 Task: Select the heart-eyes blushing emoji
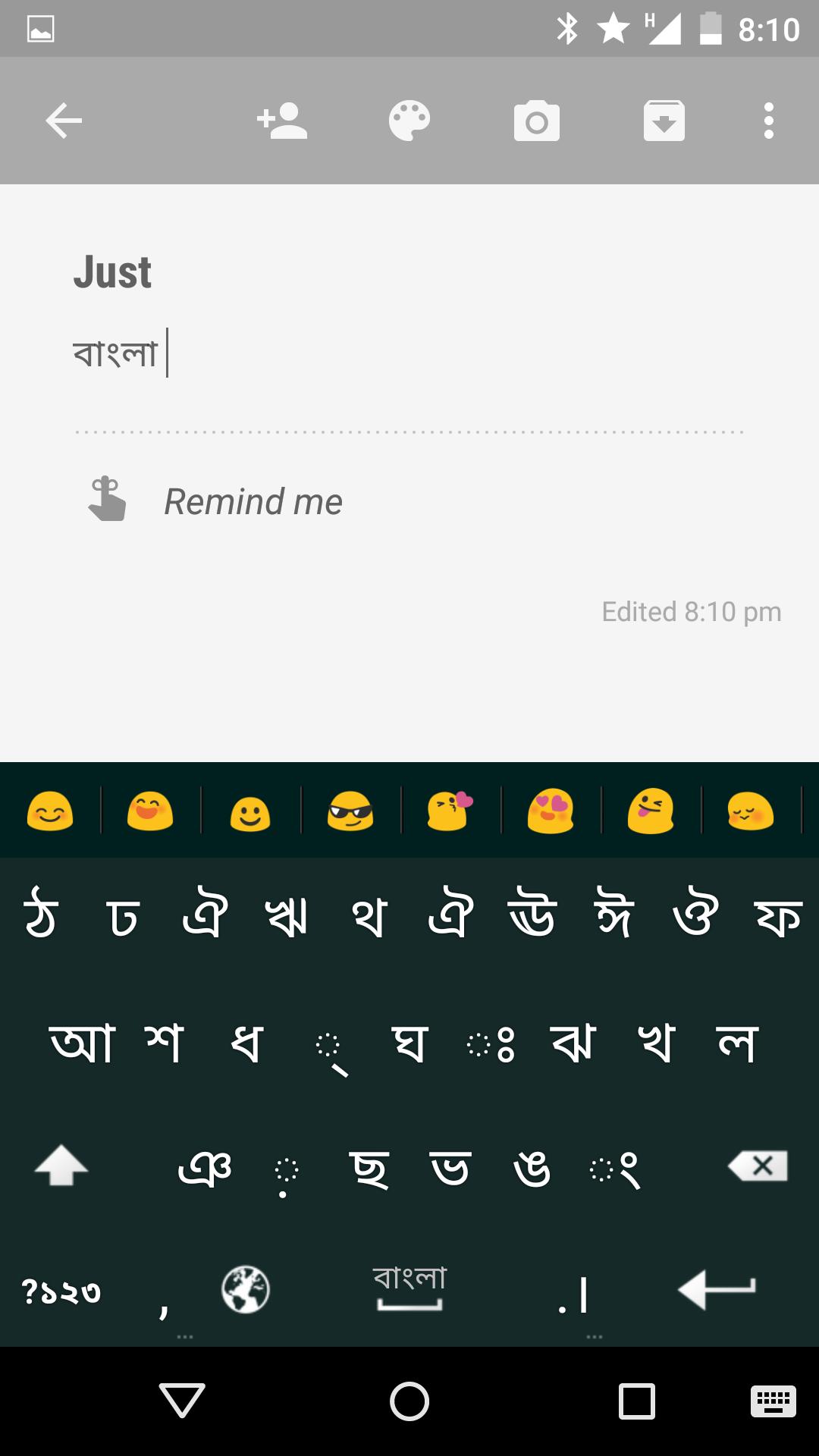coord(551,811)
